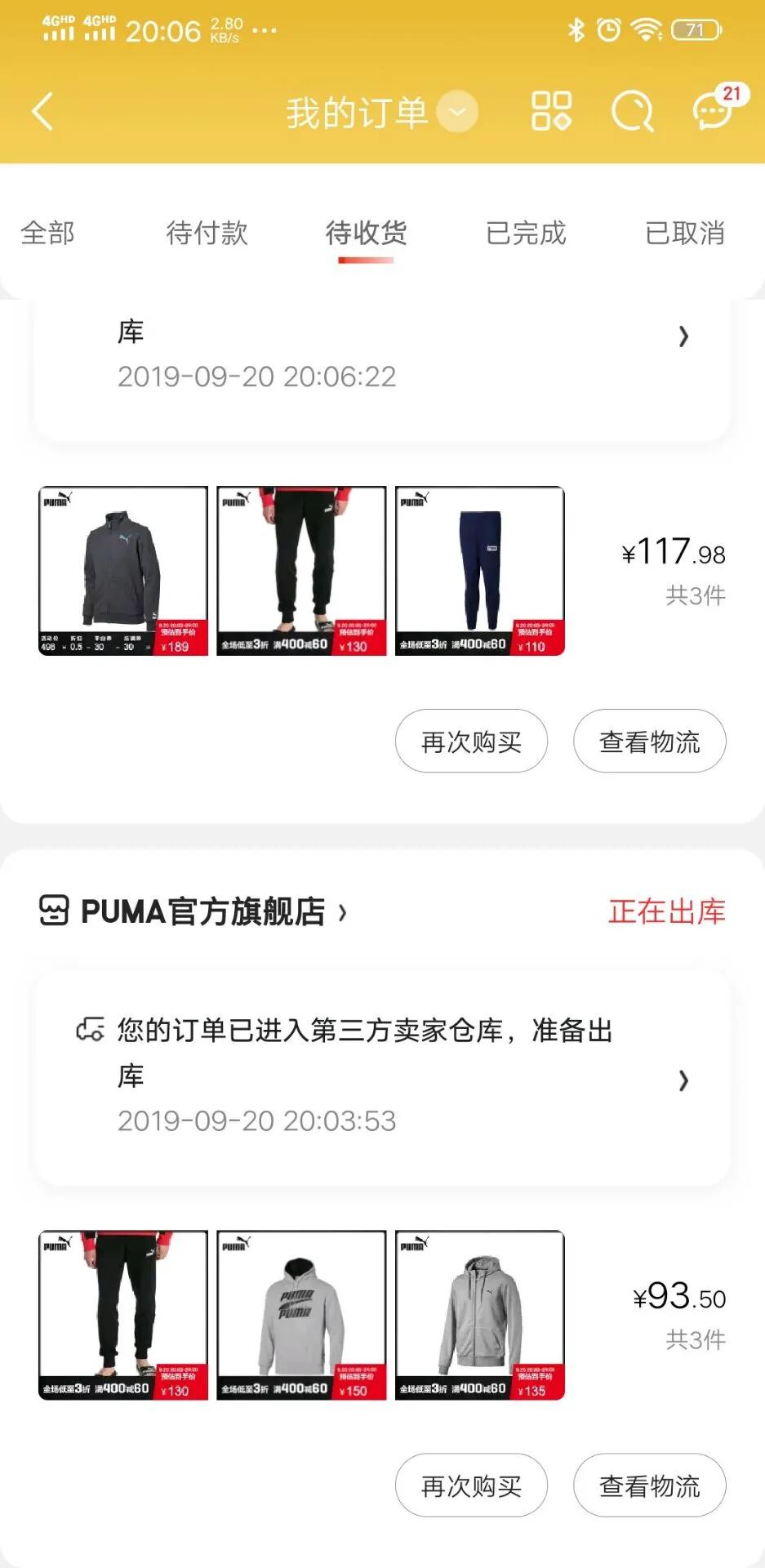This screenshot has width=765, height=1568.
Task: Click the 正在出库 status text
Action: 666,912
